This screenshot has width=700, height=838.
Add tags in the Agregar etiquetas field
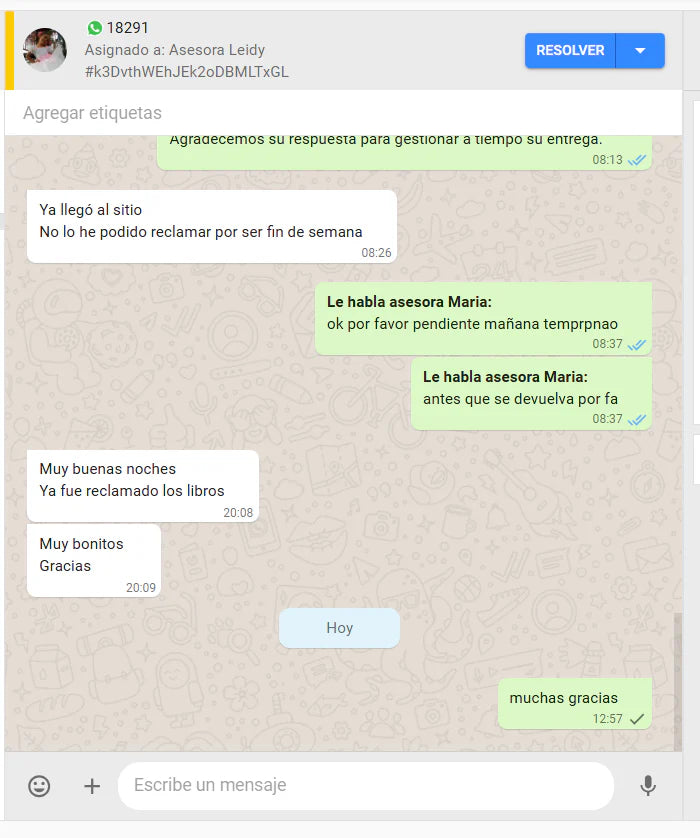coord(340,113)
